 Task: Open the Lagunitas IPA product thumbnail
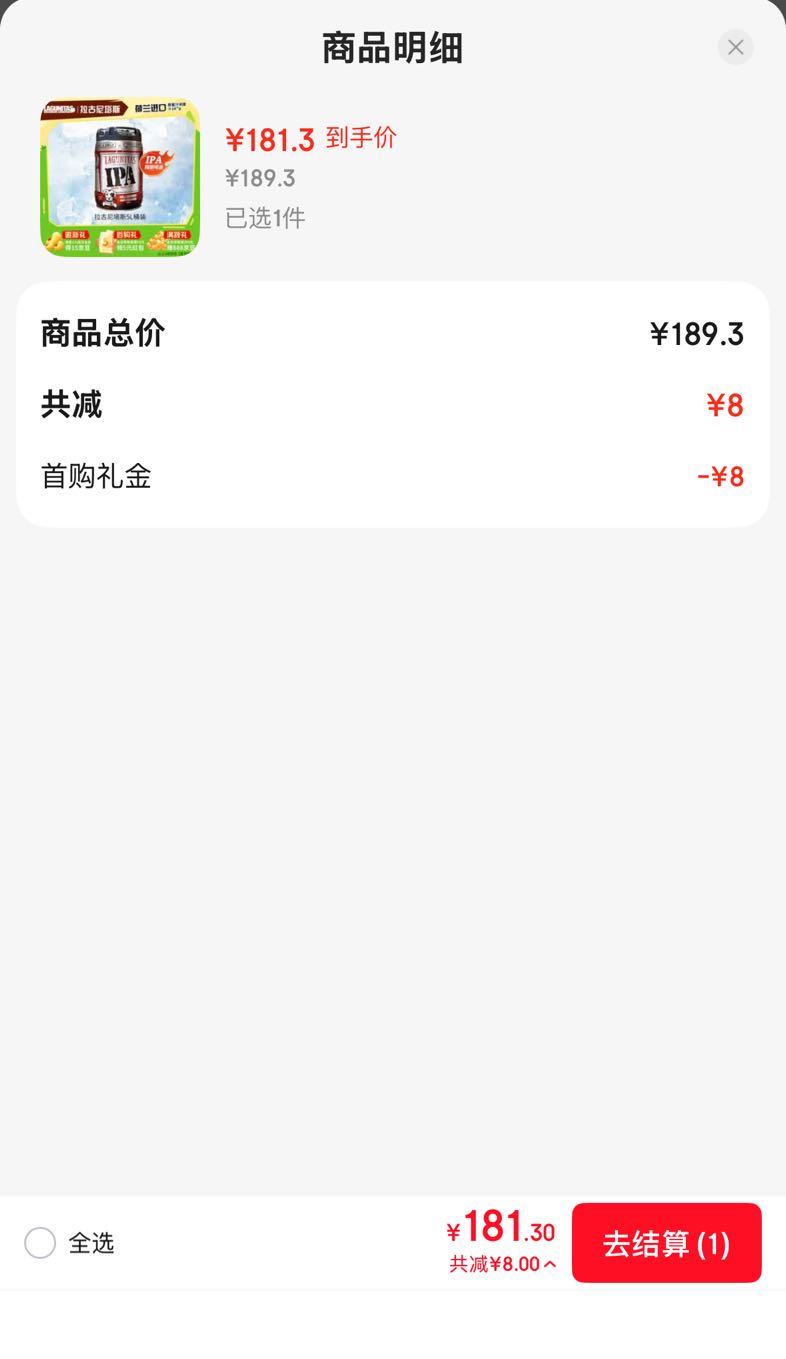[x=120, y=177]
